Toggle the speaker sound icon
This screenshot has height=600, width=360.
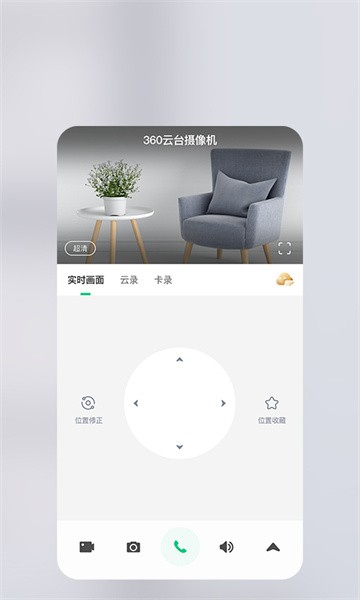tap(226, 547)
